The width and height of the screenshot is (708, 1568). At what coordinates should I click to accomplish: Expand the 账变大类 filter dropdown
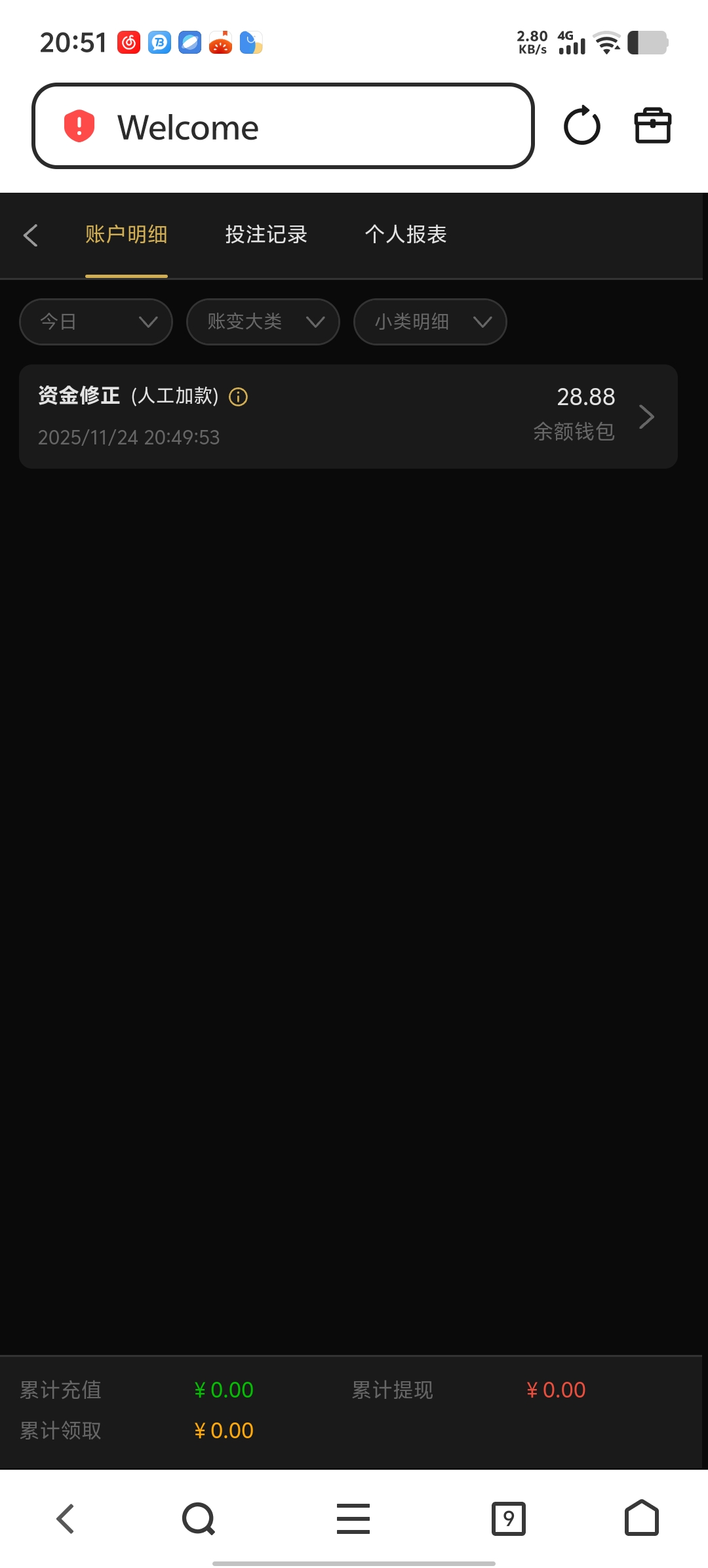(x=263, y=322)
